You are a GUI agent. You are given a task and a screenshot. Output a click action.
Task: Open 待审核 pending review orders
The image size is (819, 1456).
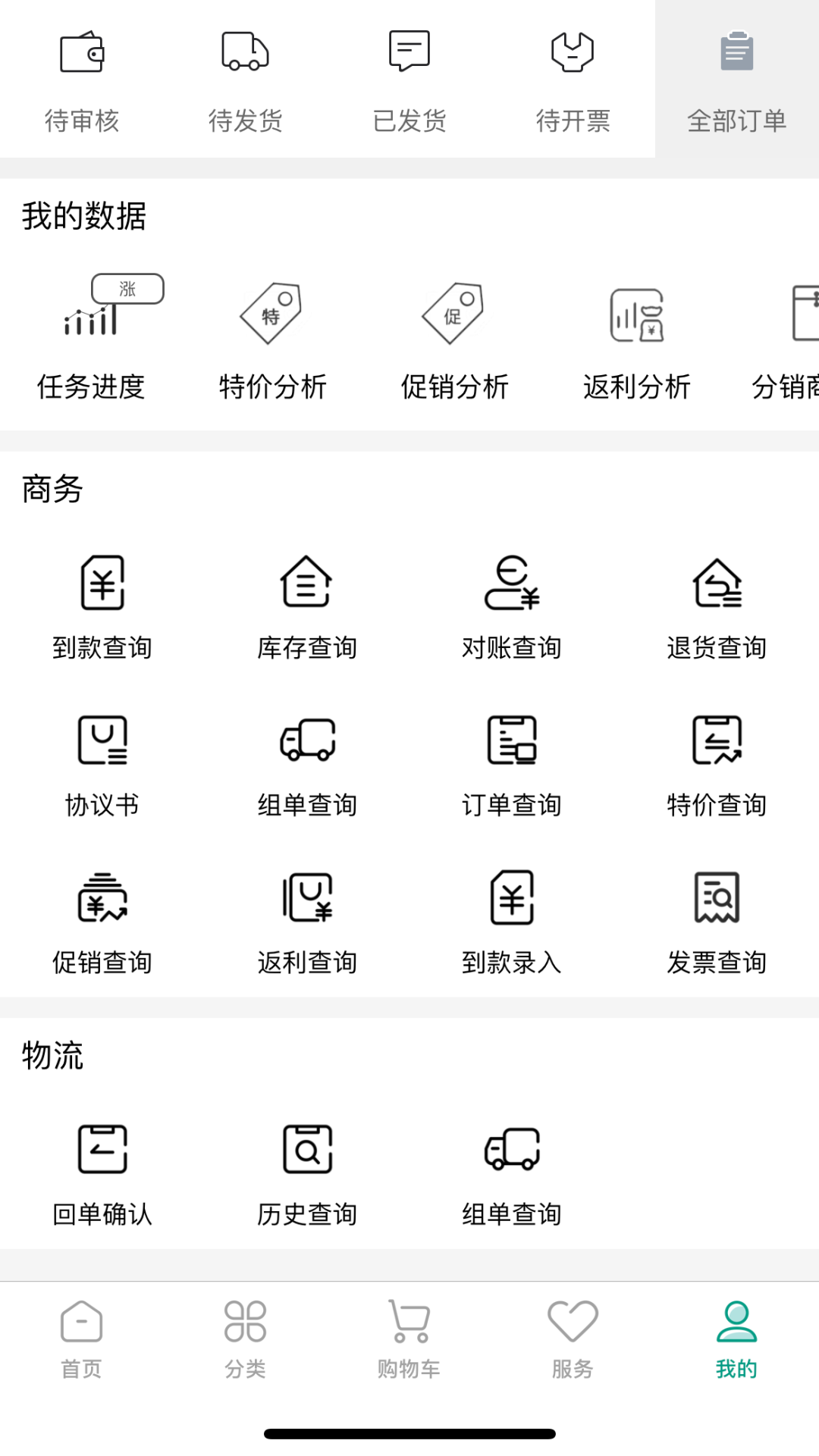[x=82, y=80]
